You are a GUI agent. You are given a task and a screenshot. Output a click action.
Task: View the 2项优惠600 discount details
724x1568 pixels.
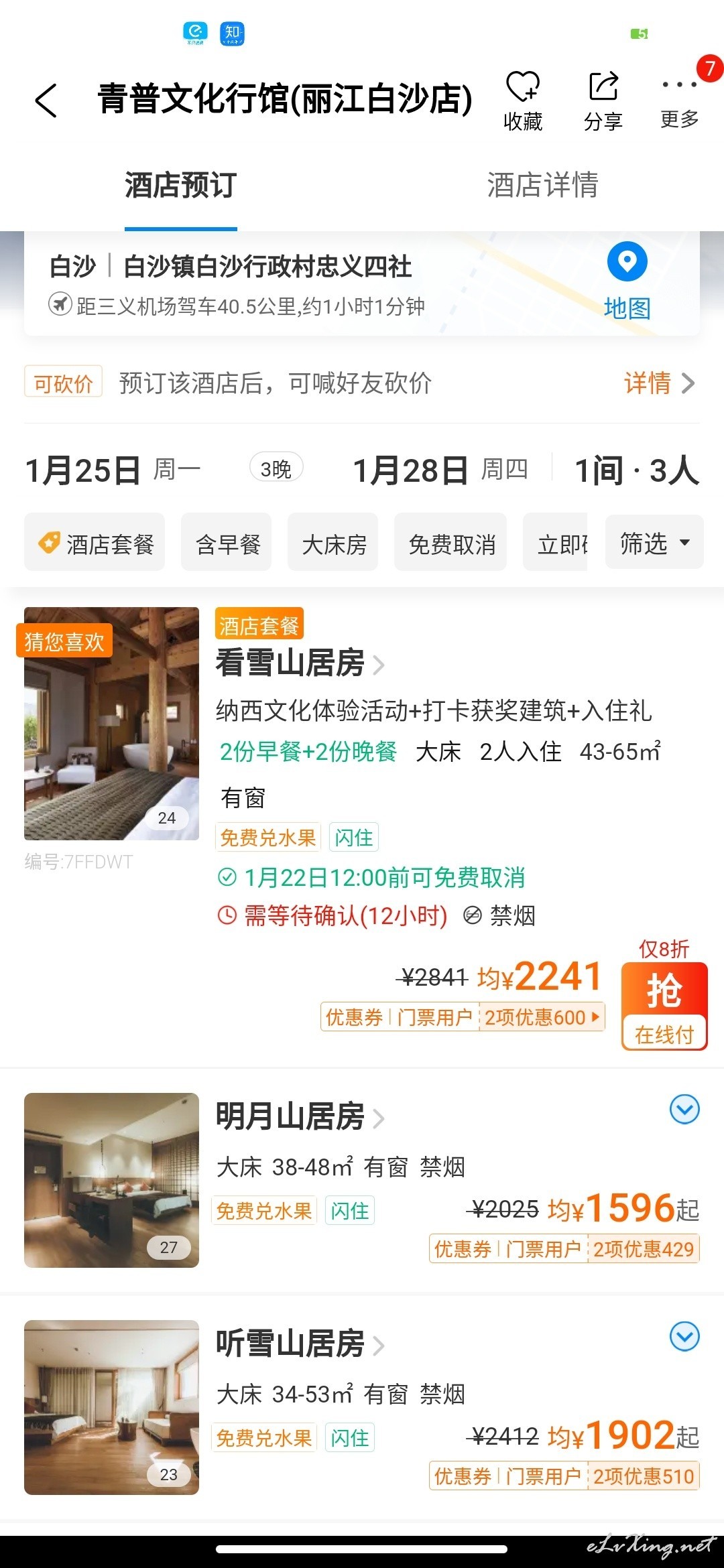click(x=543, y=1017)
